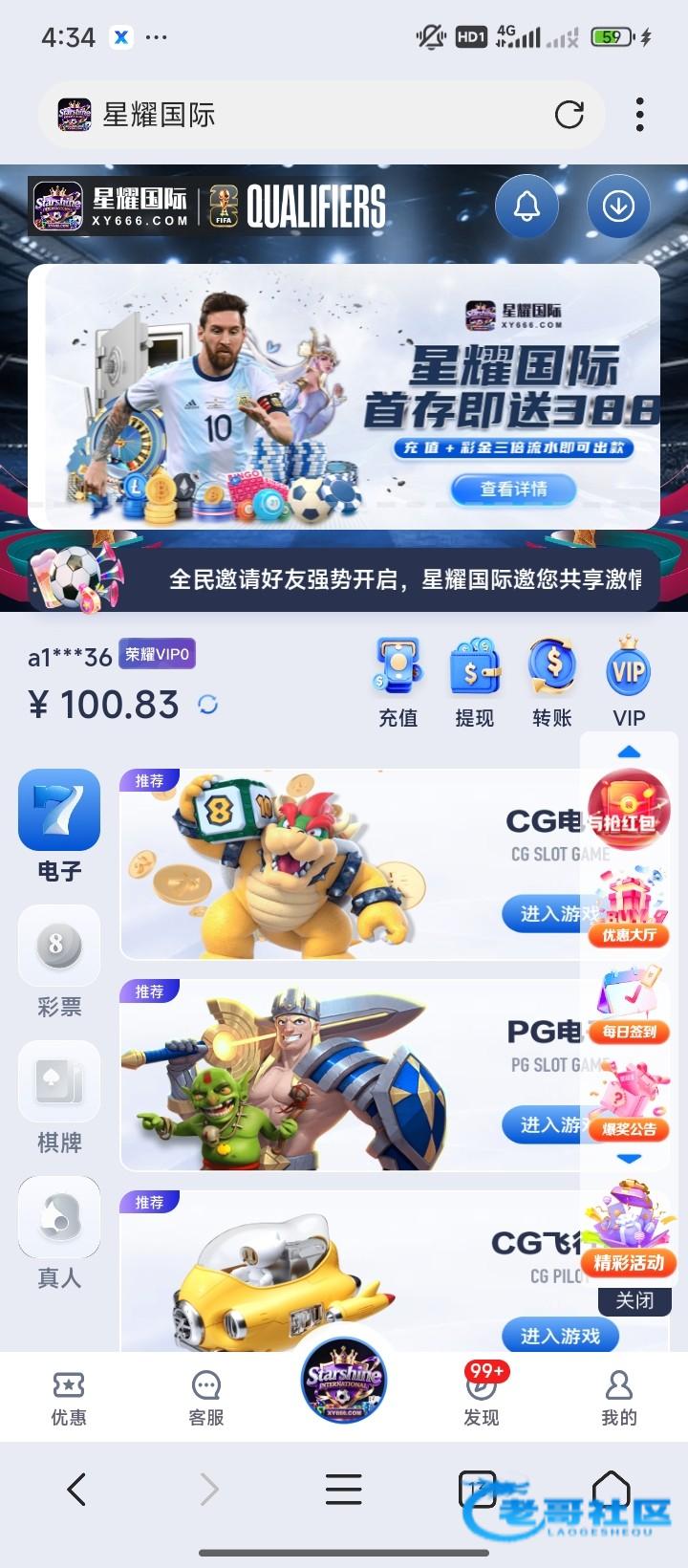Open 优惠大厅 from the side panel
The width and height of the screenshot is (688, 1568).
629,909
